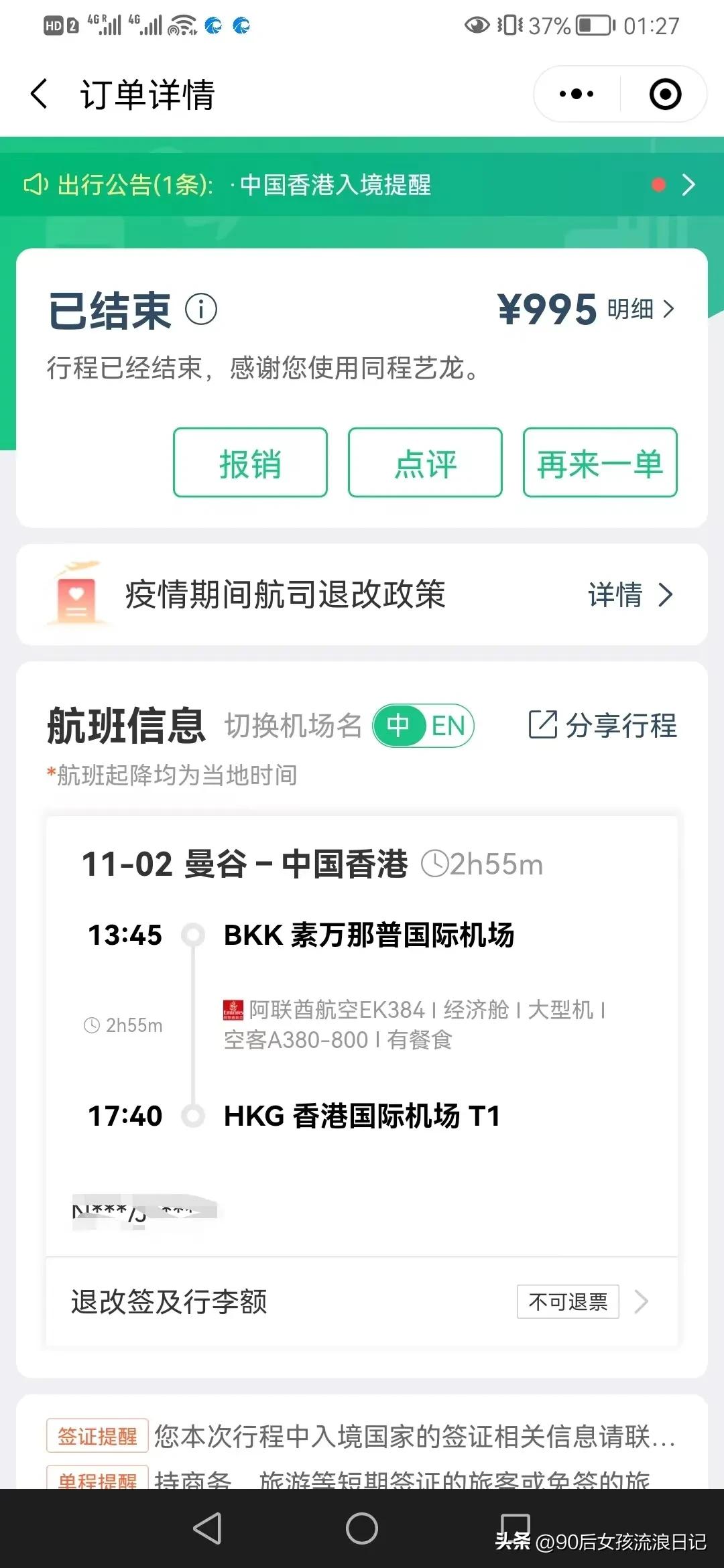The width and height of the screenshot is (724, 1568).
Task: Tap the circular capsule target icon
Action: [x=663, y=94]
